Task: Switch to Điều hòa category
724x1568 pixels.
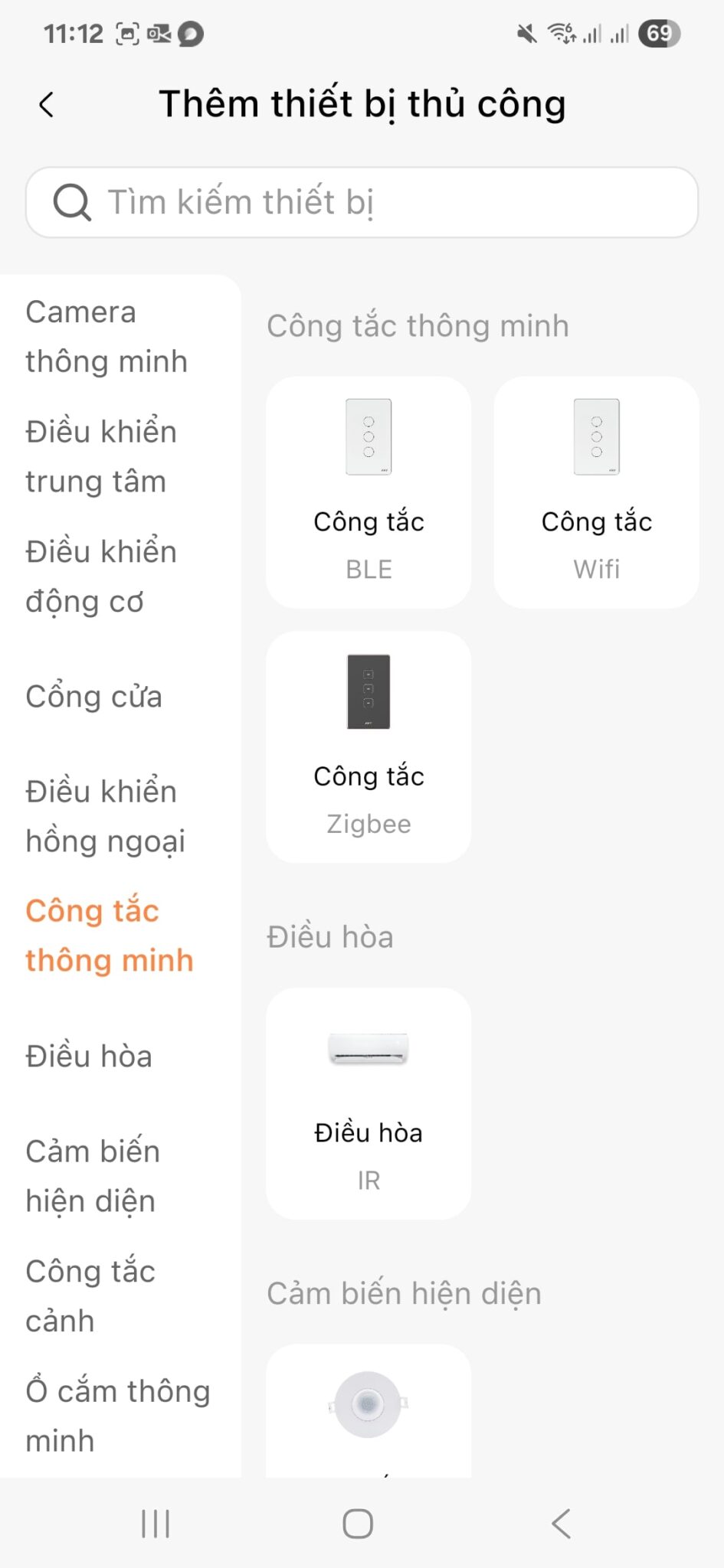Action: click(88, 1056)
